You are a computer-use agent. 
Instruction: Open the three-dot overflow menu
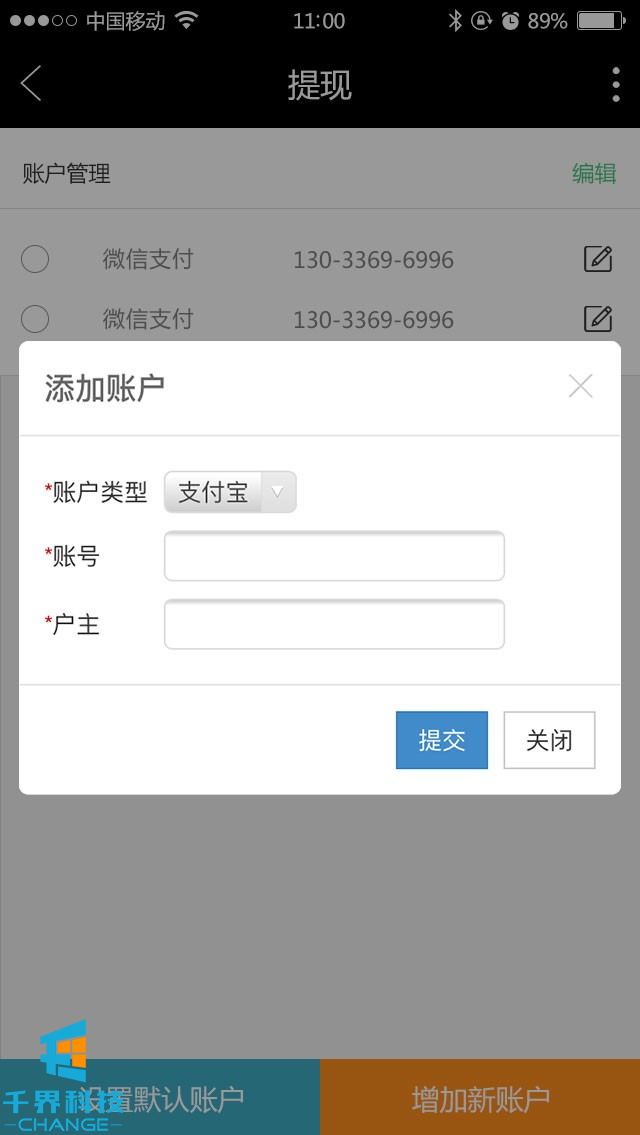(x=615, y=85)
